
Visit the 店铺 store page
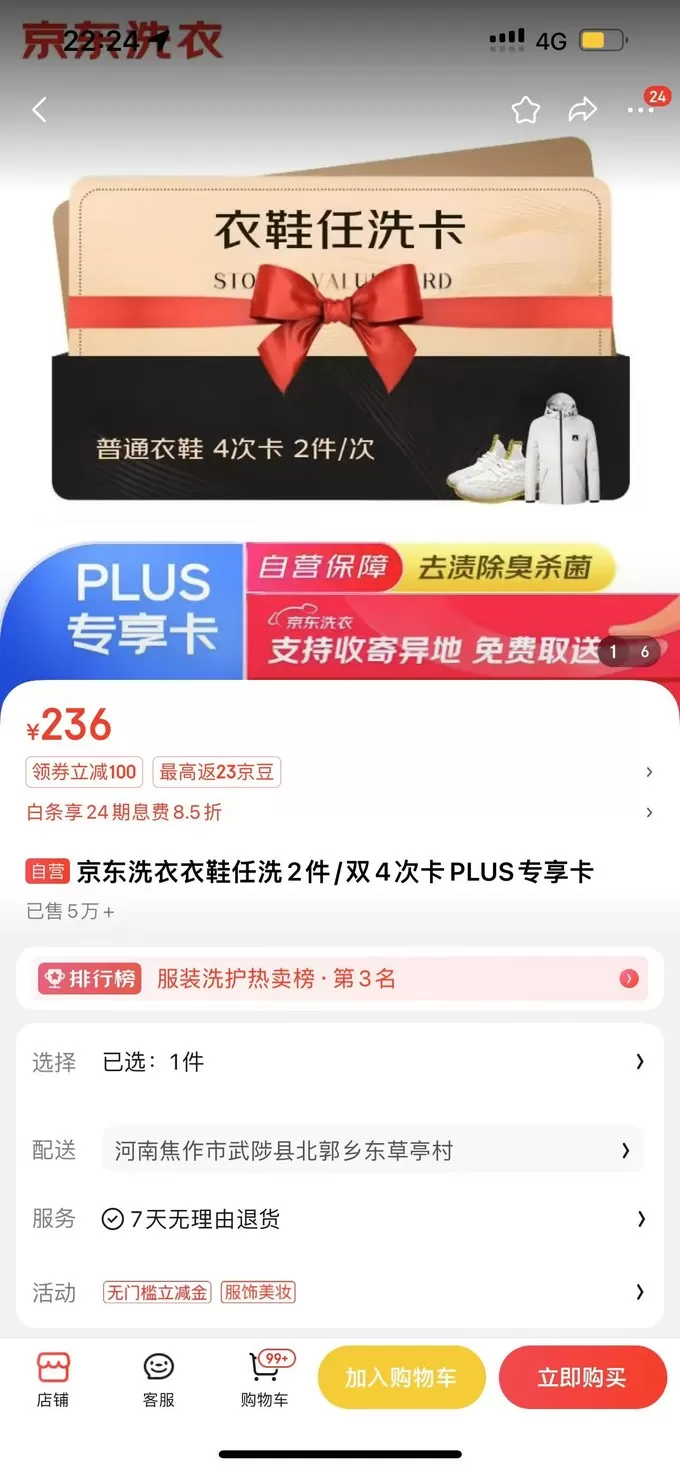coord(53,1379)
